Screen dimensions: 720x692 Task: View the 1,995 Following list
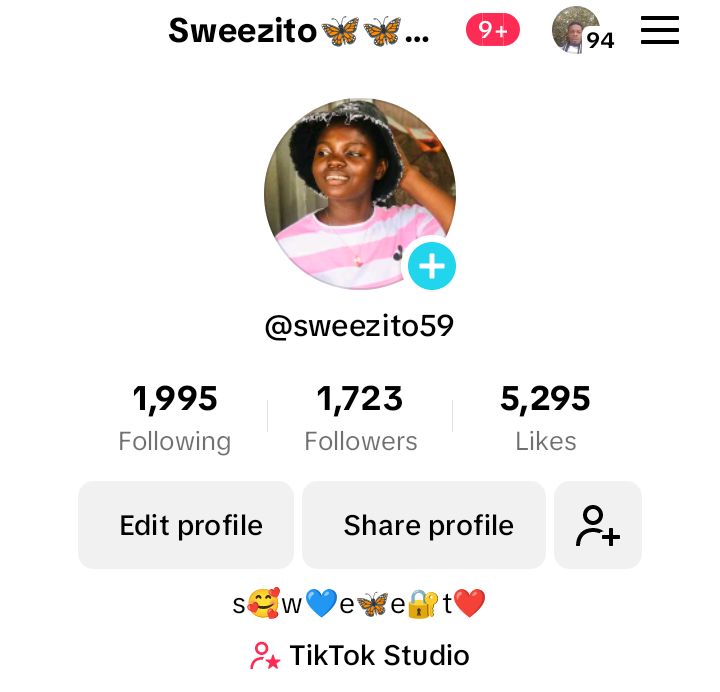[x=175, y=417]
